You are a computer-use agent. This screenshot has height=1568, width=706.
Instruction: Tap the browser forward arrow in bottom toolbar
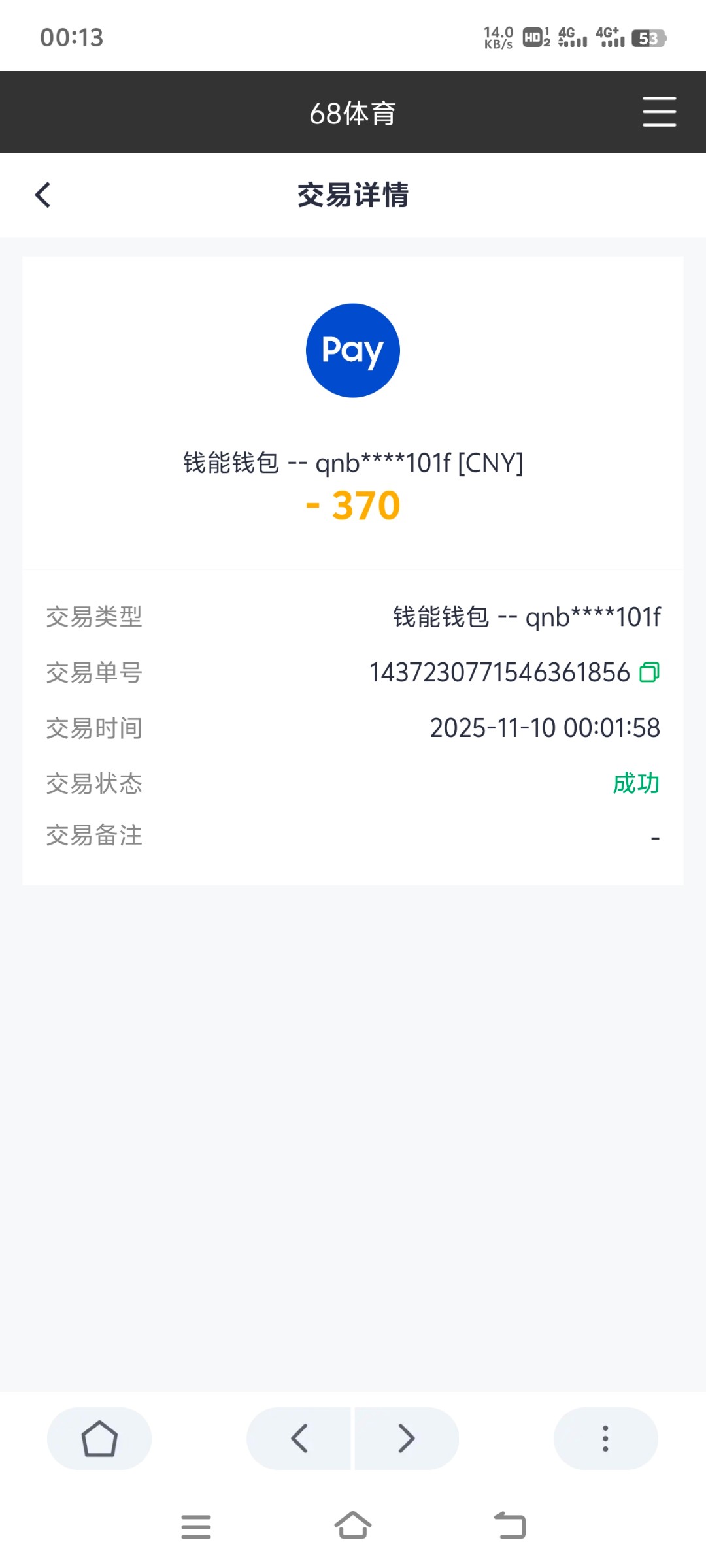click(407, 1439)
